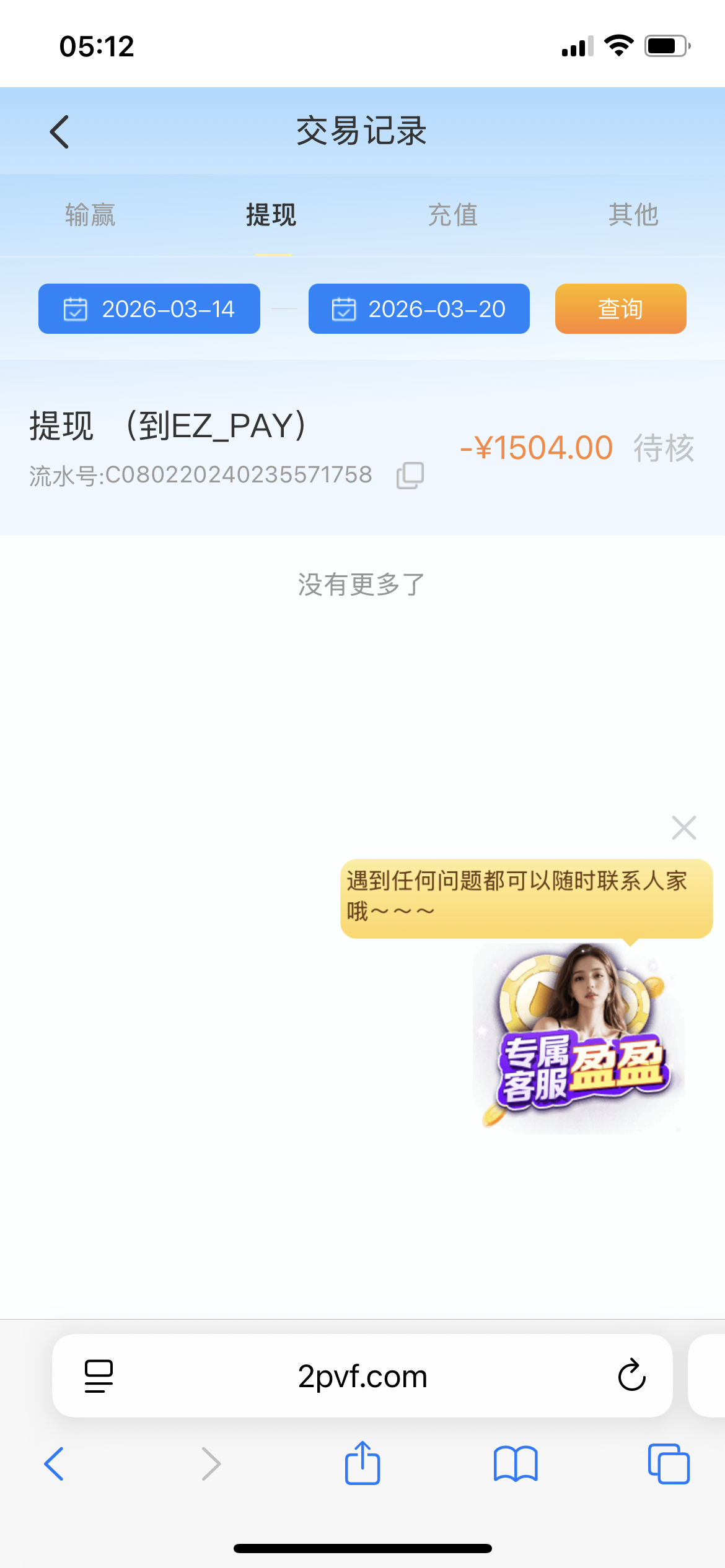Viewport: 725px width, 1568px height.
Task: Edit the 2pvf.com address bar
Action: pos(362,1376)
